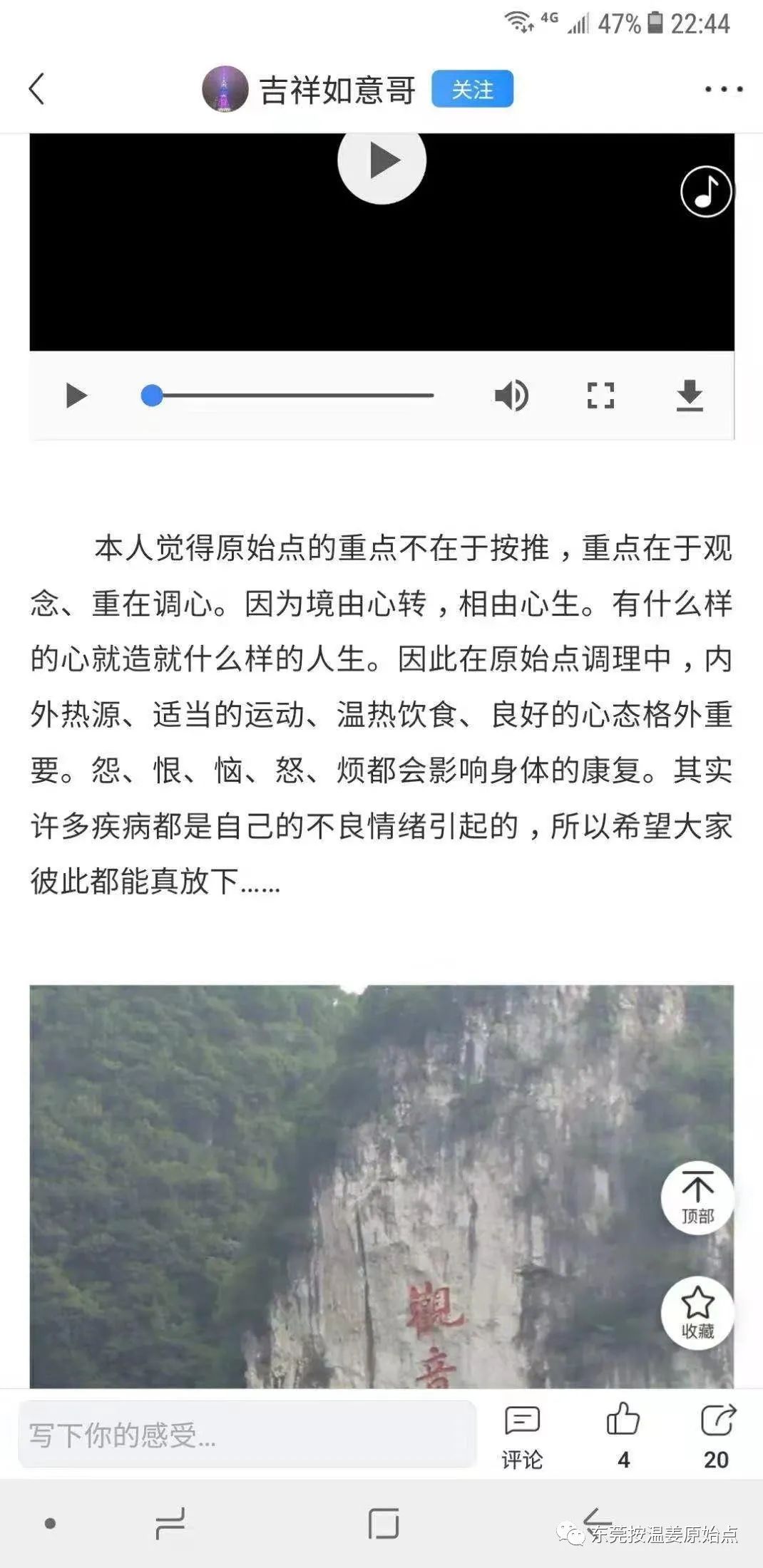
Task: Tap the 吉祥如意哥 username
Action: coord(335,91)
